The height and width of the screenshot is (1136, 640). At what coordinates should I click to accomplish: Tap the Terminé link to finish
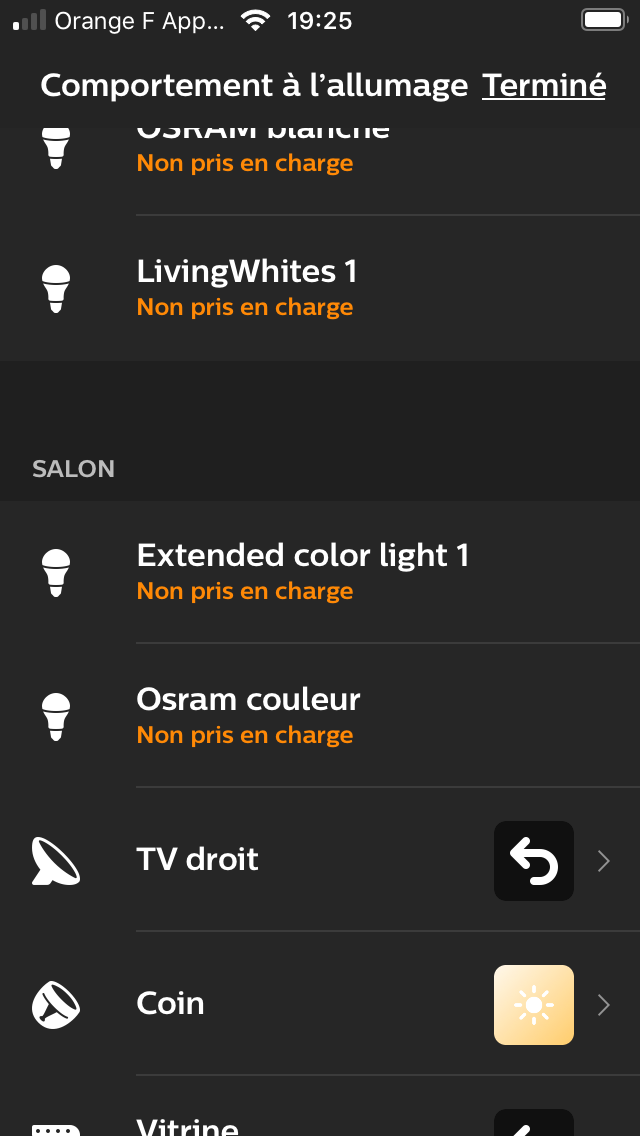(x=544, y=85)
